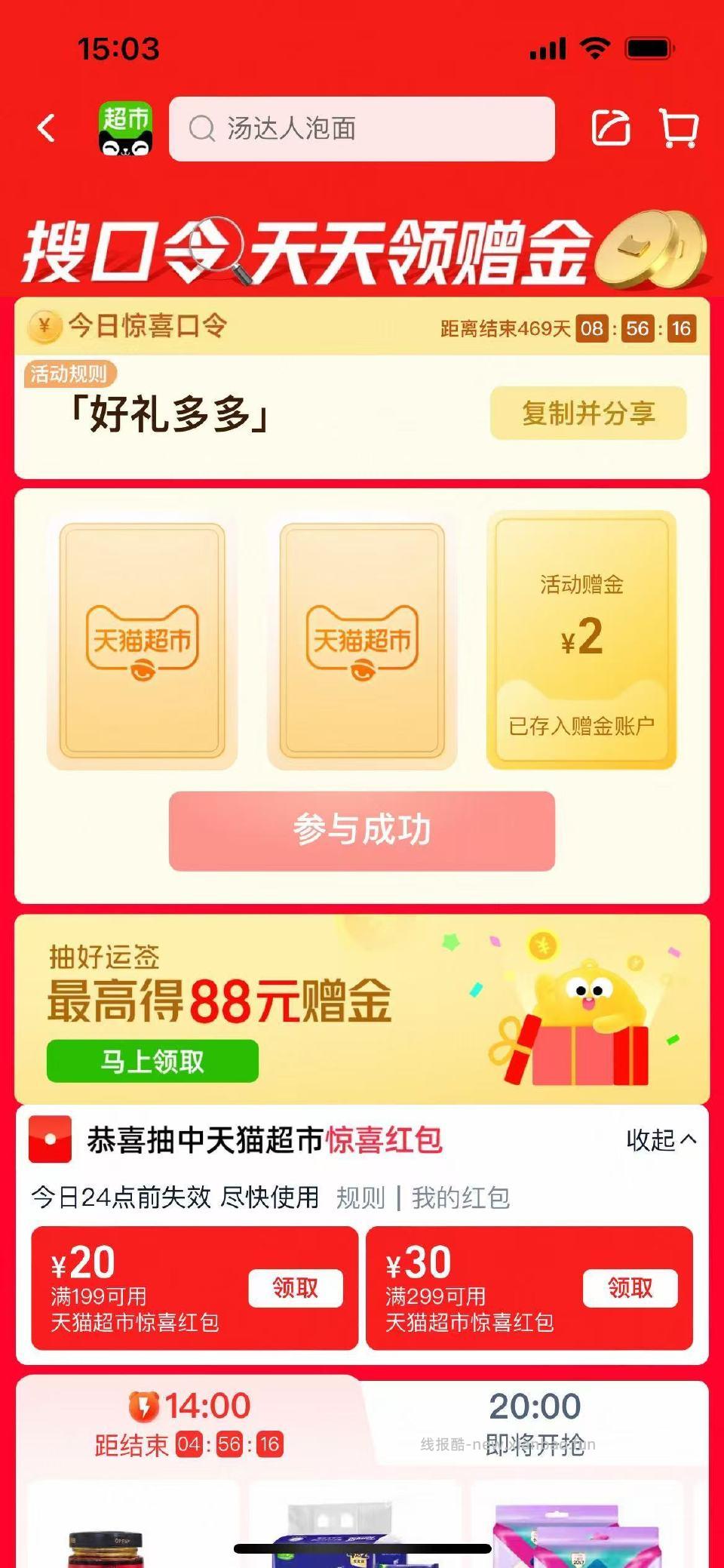Claim the bonus via 马上领取
This screenshot has width=724, height=1568.
[x=152, y=1061]
